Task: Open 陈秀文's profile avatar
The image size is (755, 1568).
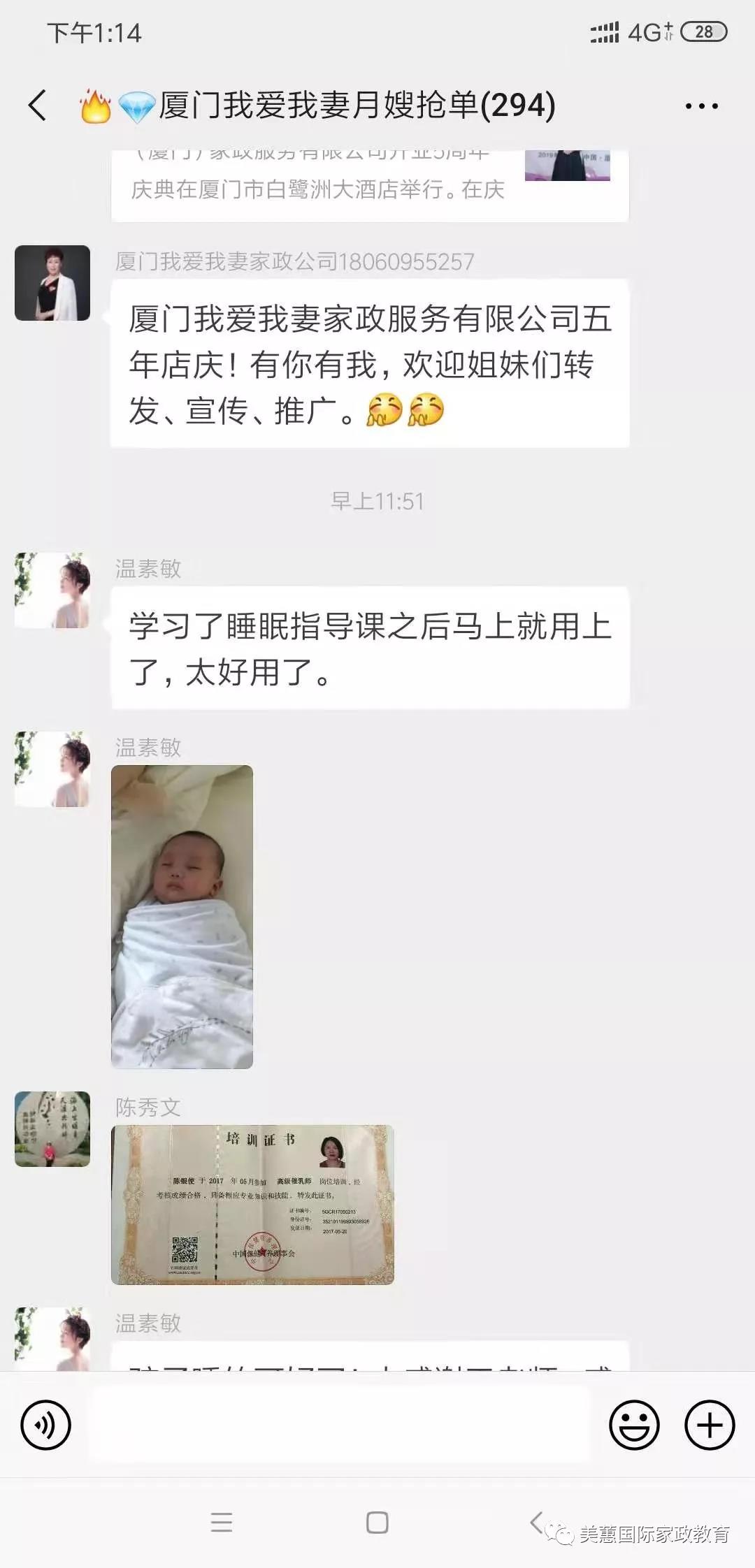Action: pyautogui.click(x=52, y=1129)
